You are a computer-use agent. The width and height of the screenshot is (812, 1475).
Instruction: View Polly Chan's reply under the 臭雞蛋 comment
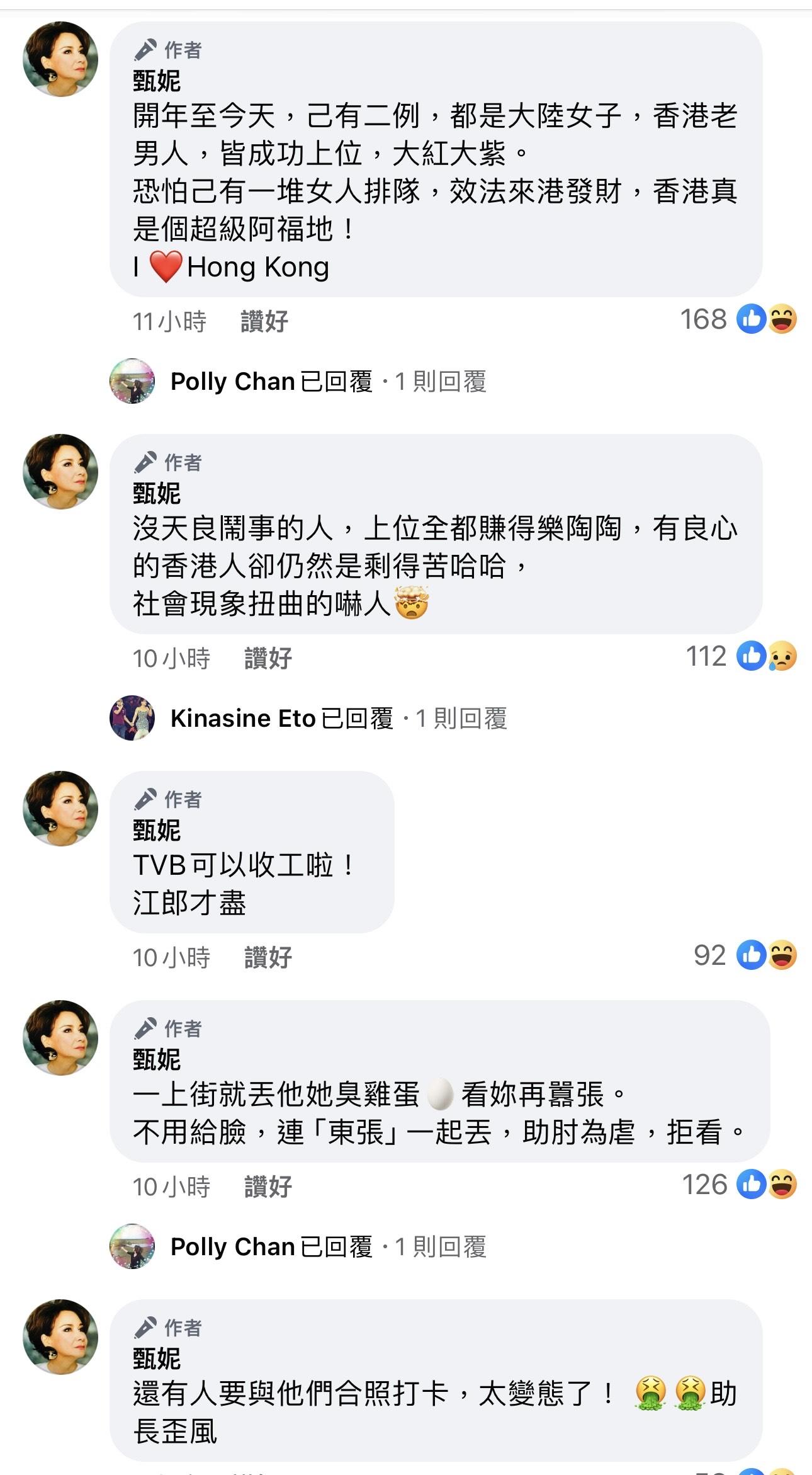(327, 1247)
